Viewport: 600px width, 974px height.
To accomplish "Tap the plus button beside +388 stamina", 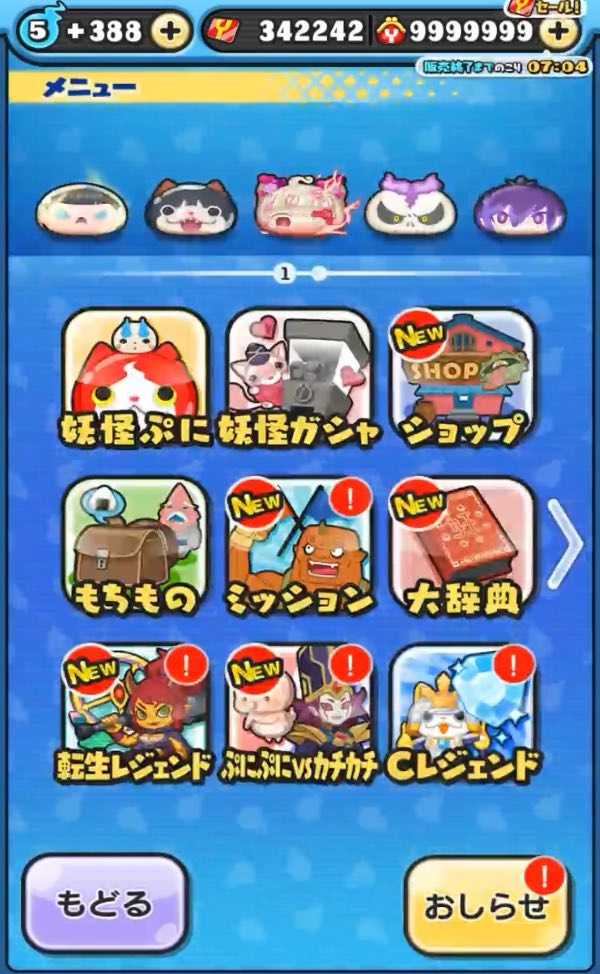I will 171,30.
